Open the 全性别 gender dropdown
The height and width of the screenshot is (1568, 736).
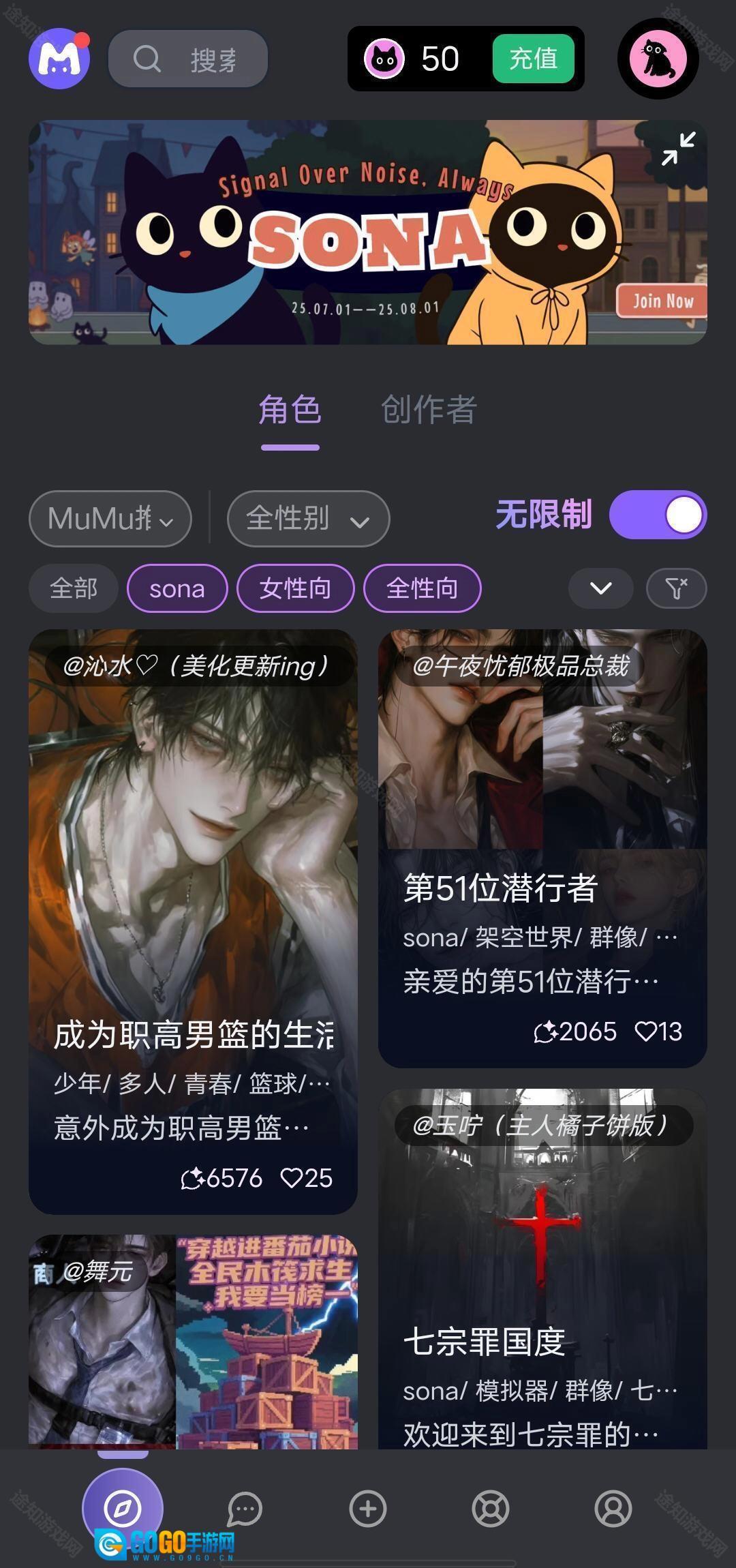coord(308,519)
